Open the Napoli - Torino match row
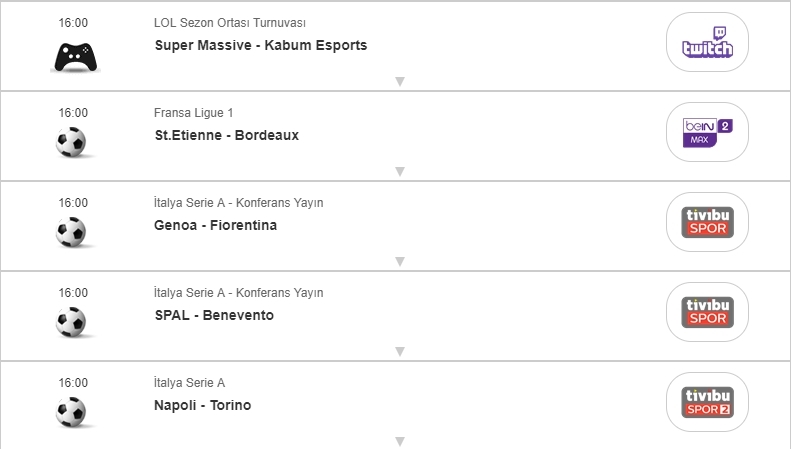 pyautogui.click(x=203, y=405)
